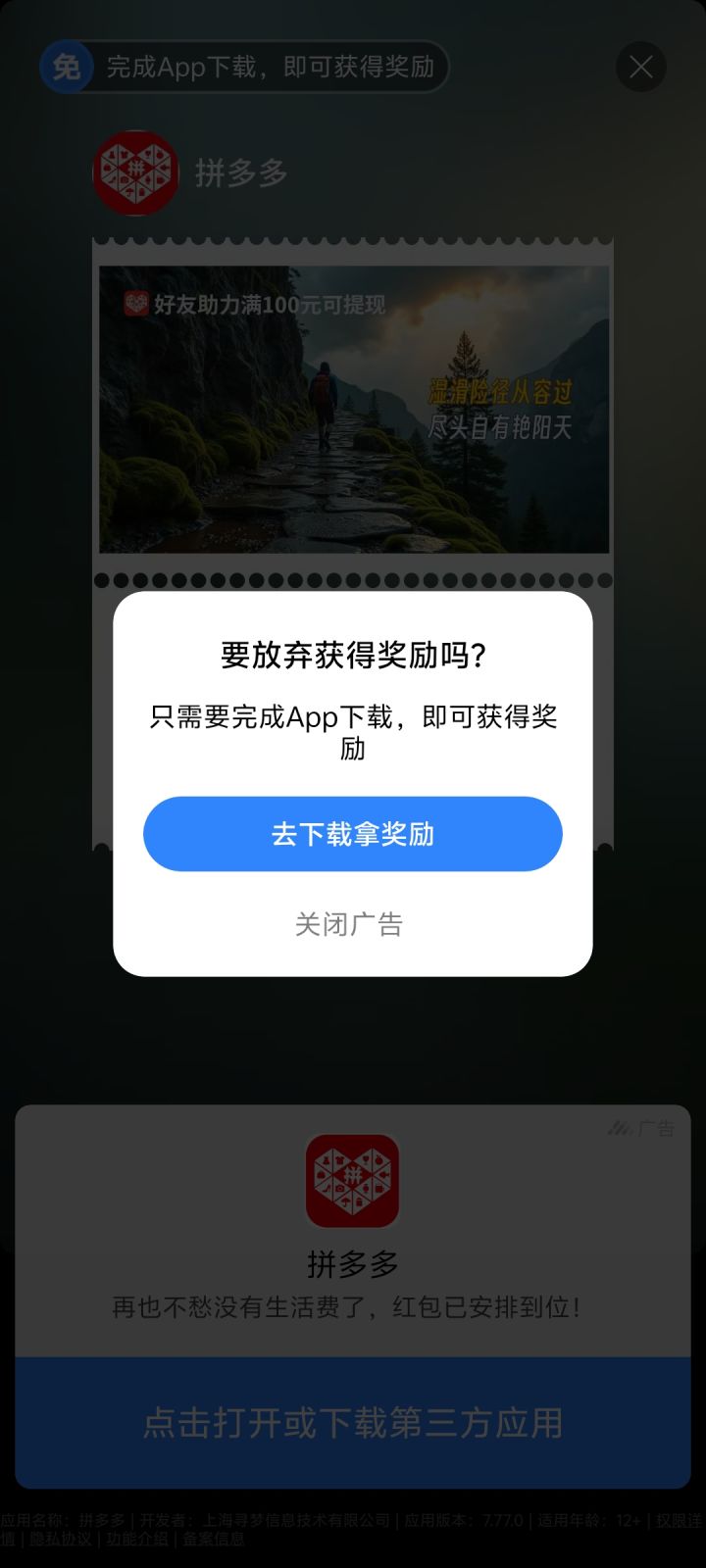Open the 备案信息 filing info link
The height and width of the screenshot is (1568, 706).
tap(211, 1539)
